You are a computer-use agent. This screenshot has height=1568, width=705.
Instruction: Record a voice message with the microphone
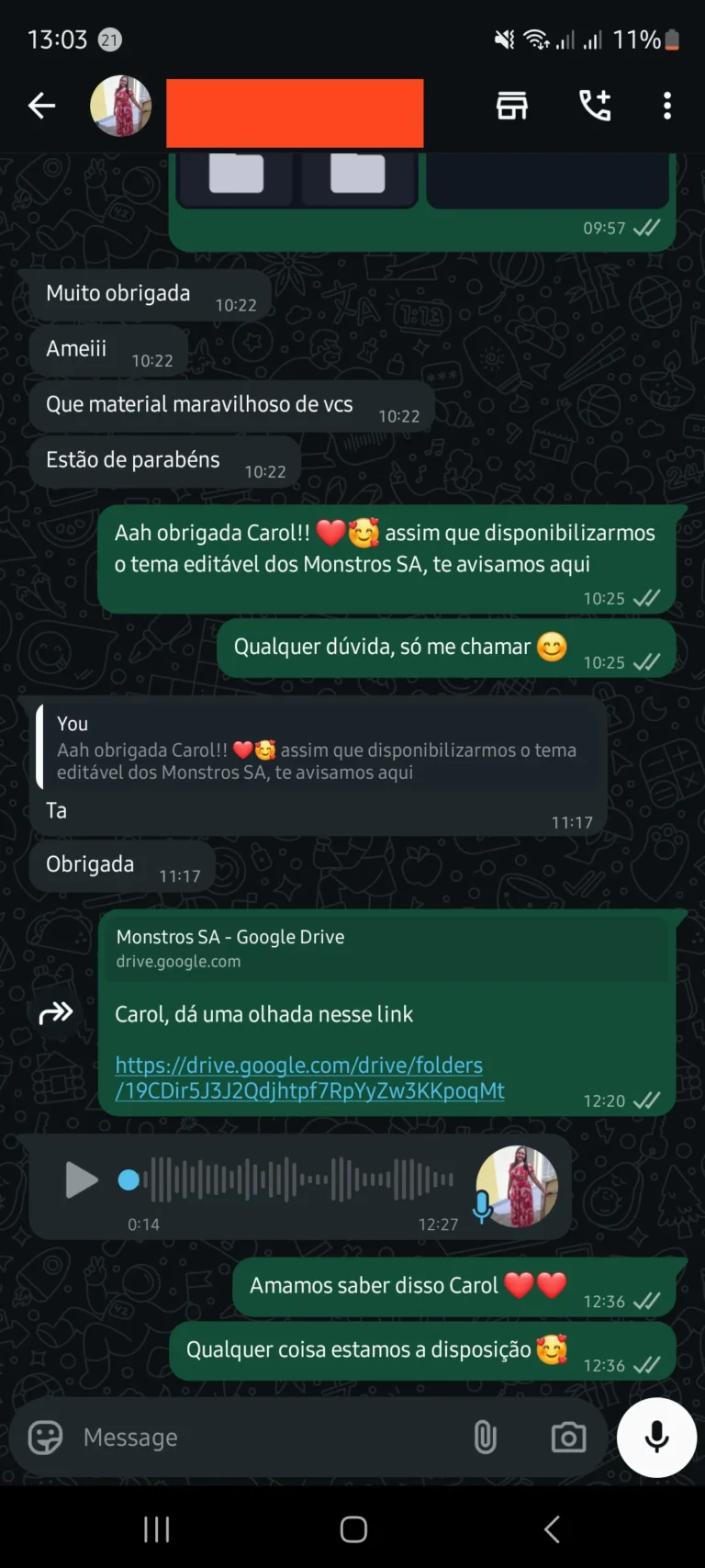(656, 1438)
